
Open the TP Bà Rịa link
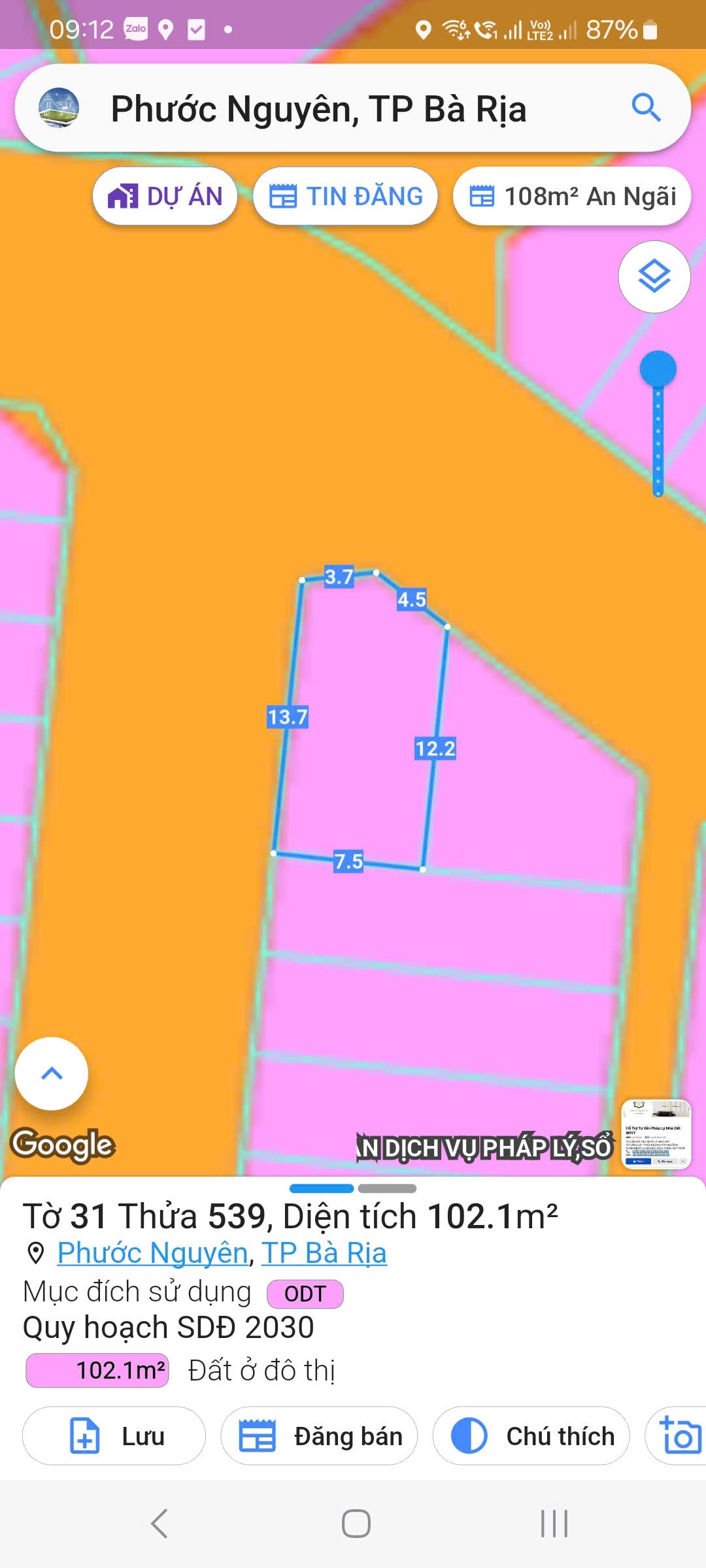click(324, 1252)
